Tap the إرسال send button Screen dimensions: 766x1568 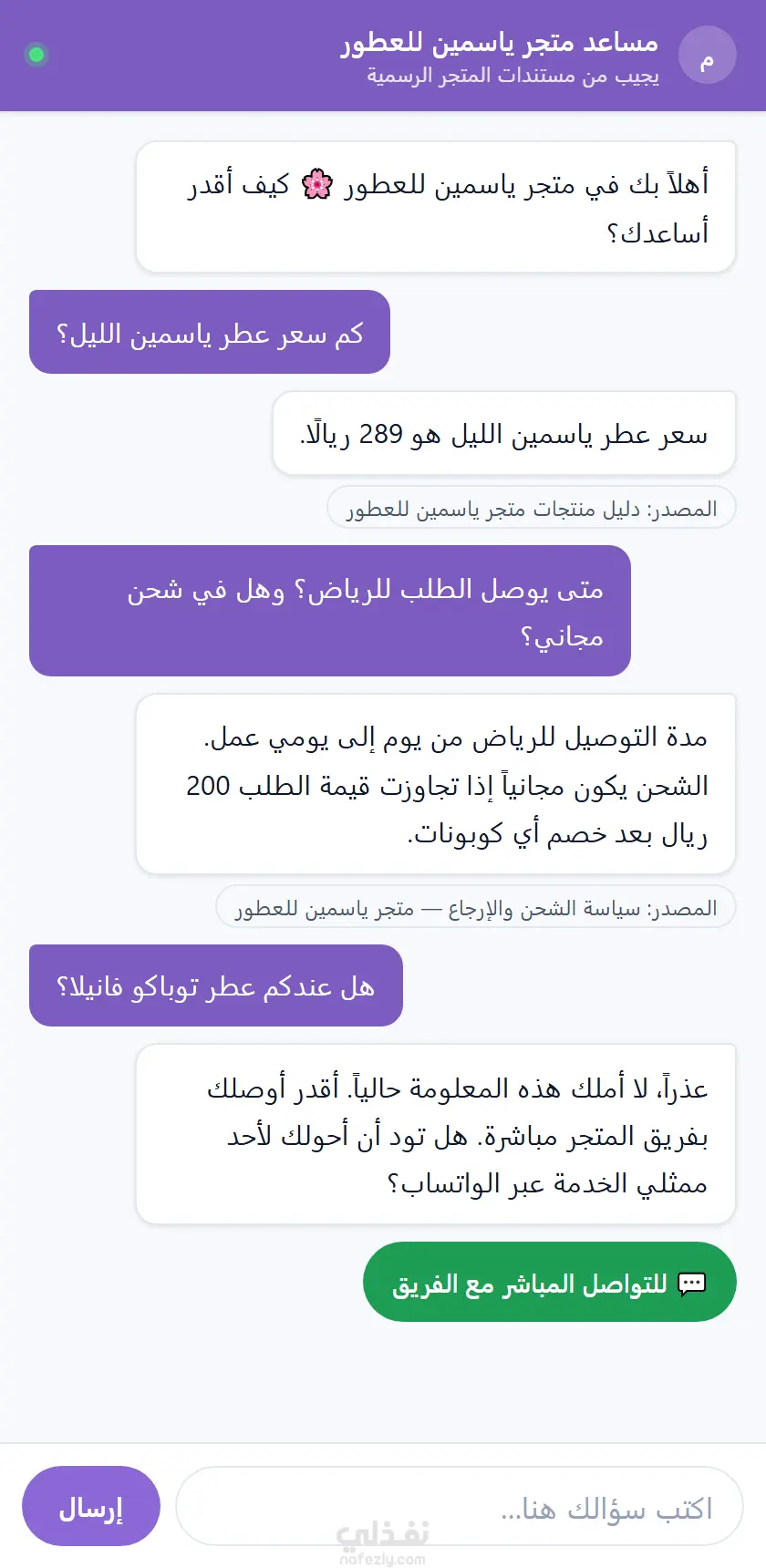coord(91,1506)
